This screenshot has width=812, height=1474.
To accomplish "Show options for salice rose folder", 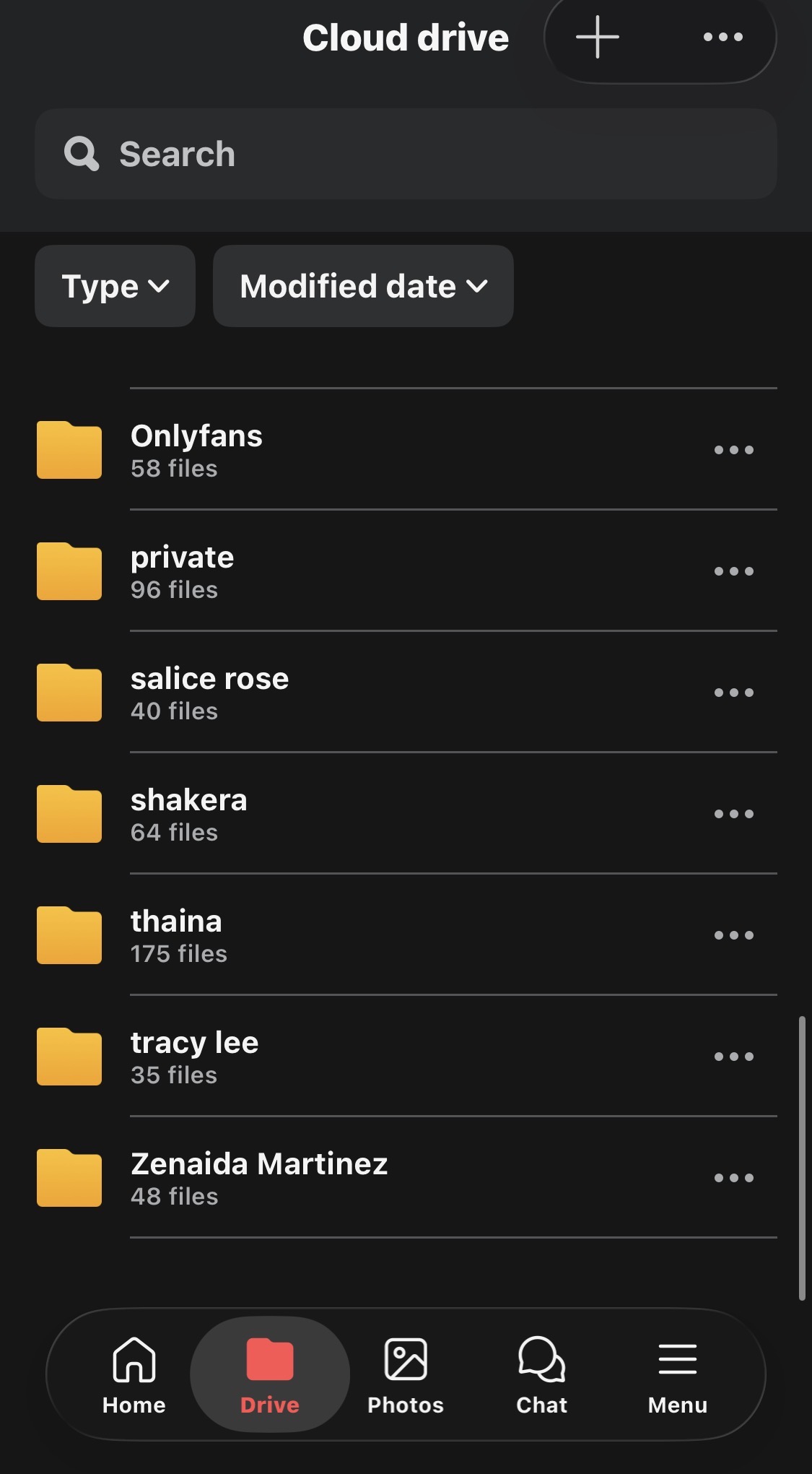I will click(733, 693).
